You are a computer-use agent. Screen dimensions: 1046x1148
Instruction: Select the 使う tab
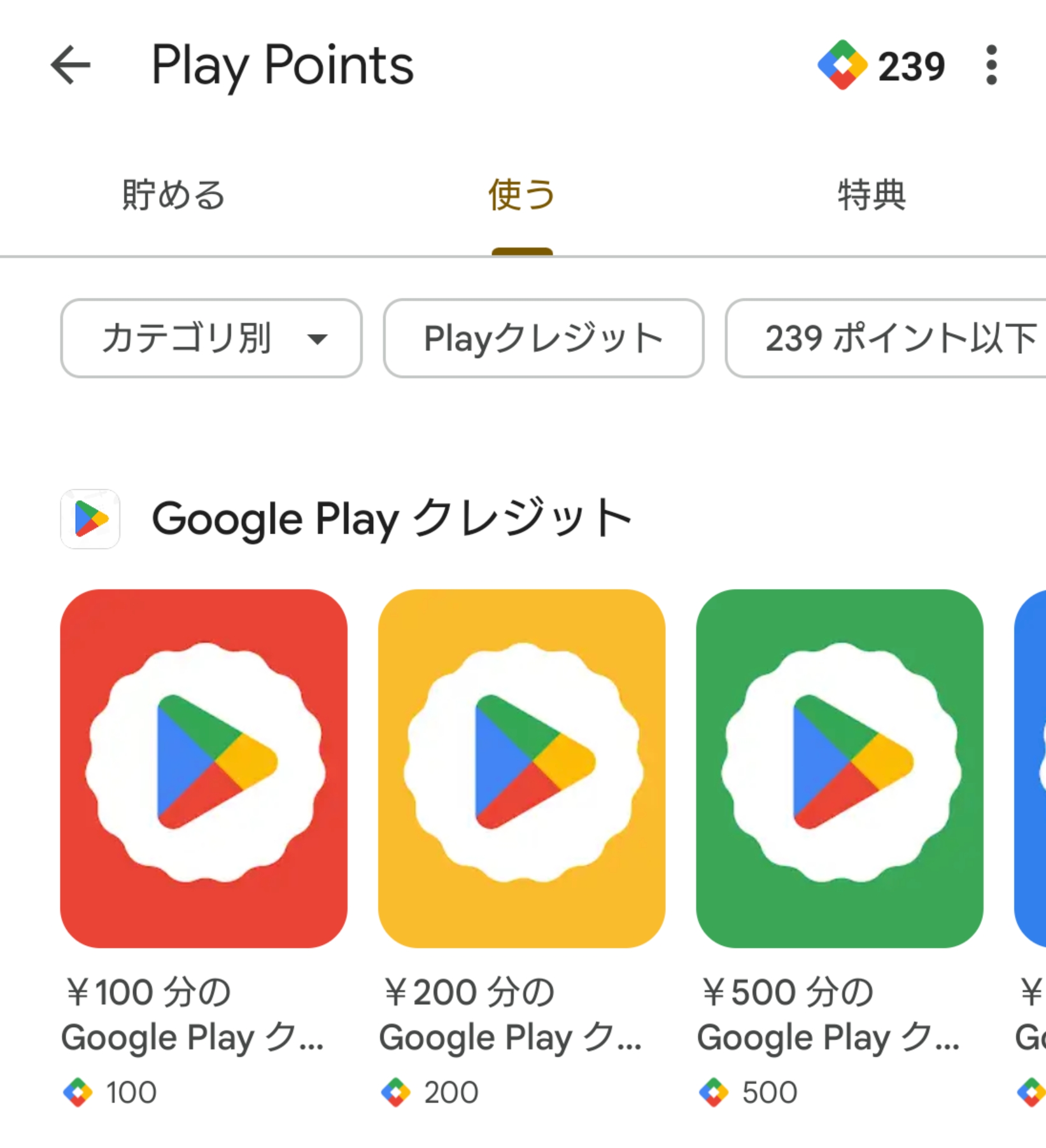point(521,195)
